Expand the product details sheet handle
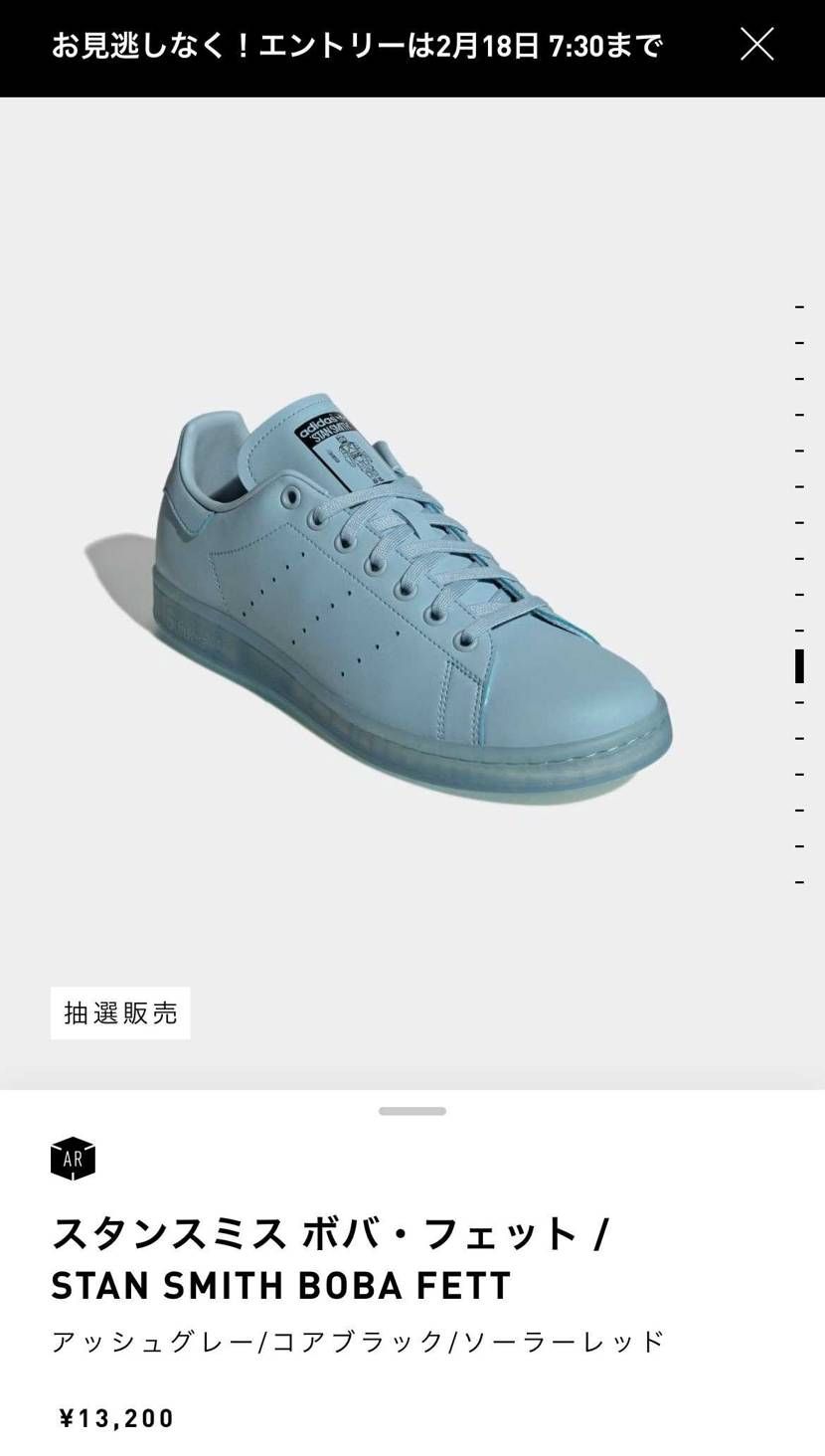 point(412,1111)
